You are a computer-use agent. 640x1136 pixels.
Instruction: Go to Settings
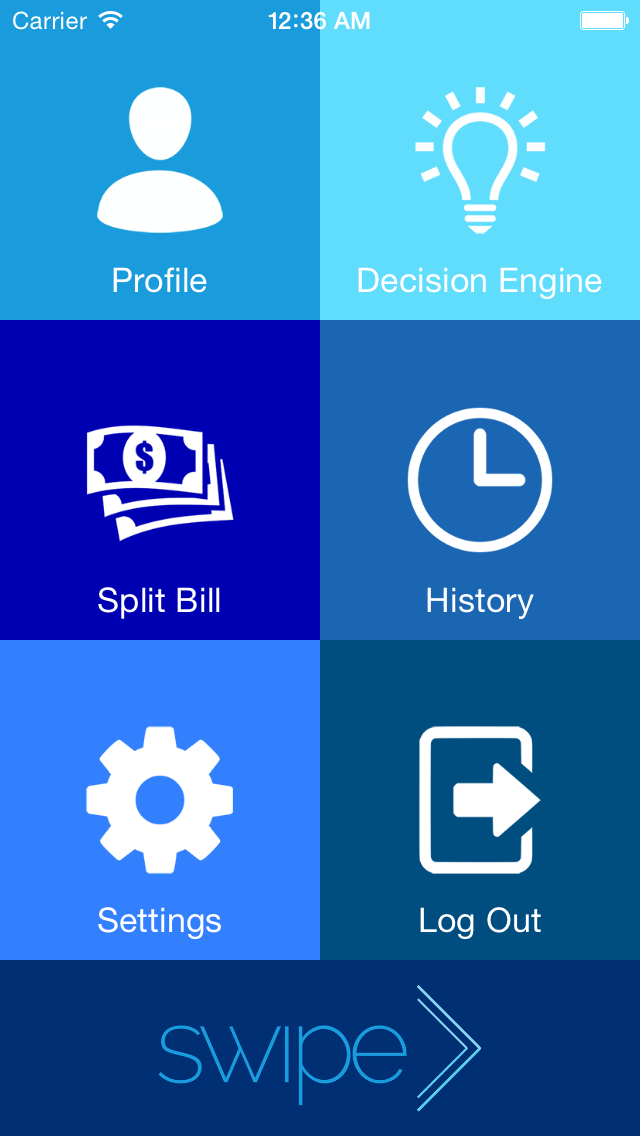point(159,800)
